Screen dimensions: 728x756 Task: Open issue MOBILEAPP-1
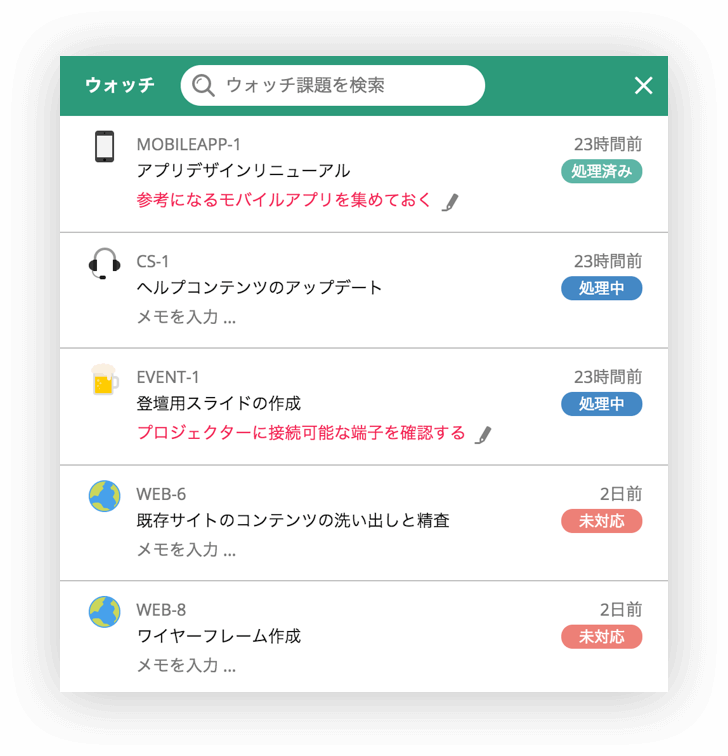243,171
